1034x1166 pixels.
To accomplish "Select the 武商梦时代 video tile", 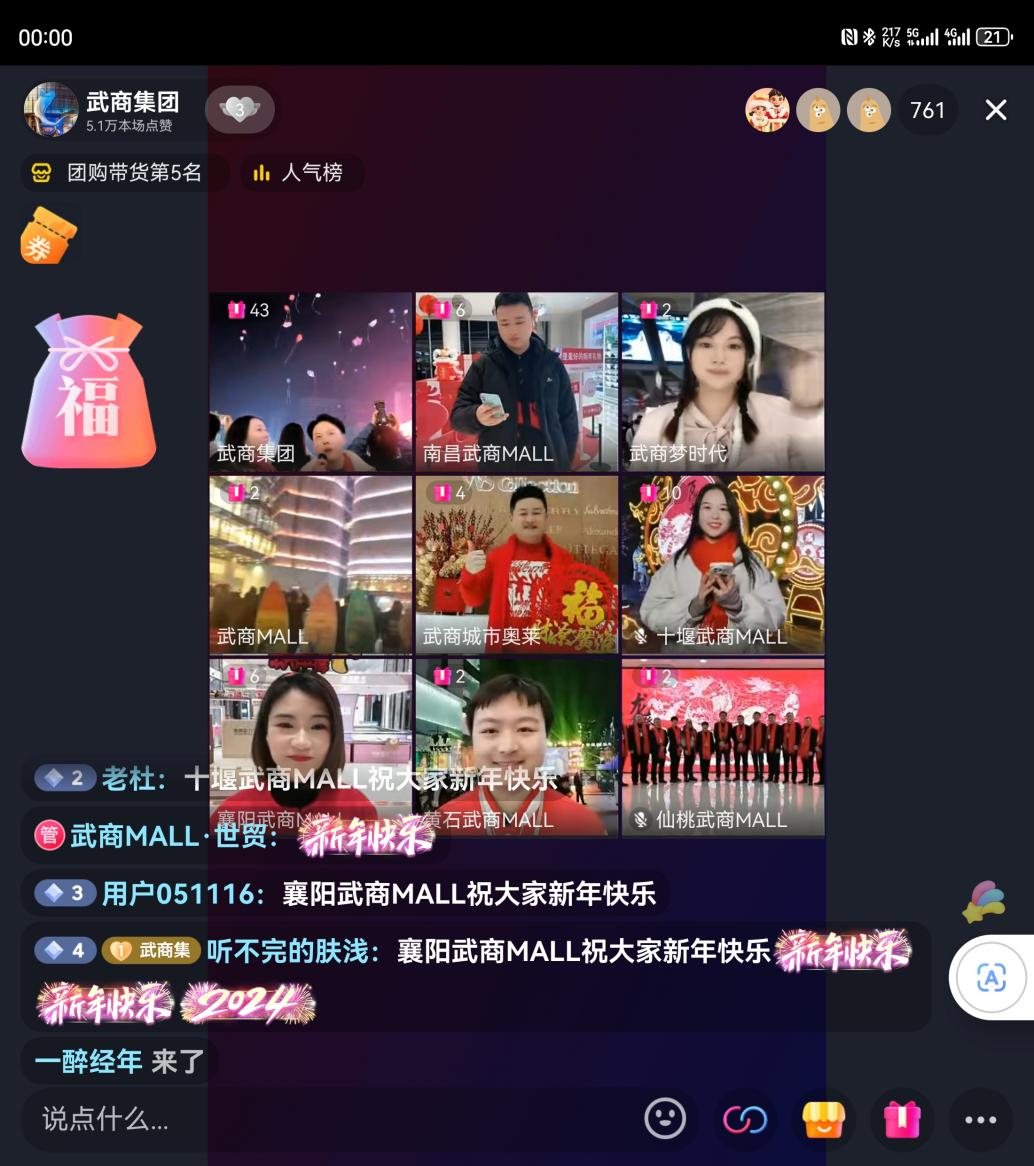I will [723, 381].
